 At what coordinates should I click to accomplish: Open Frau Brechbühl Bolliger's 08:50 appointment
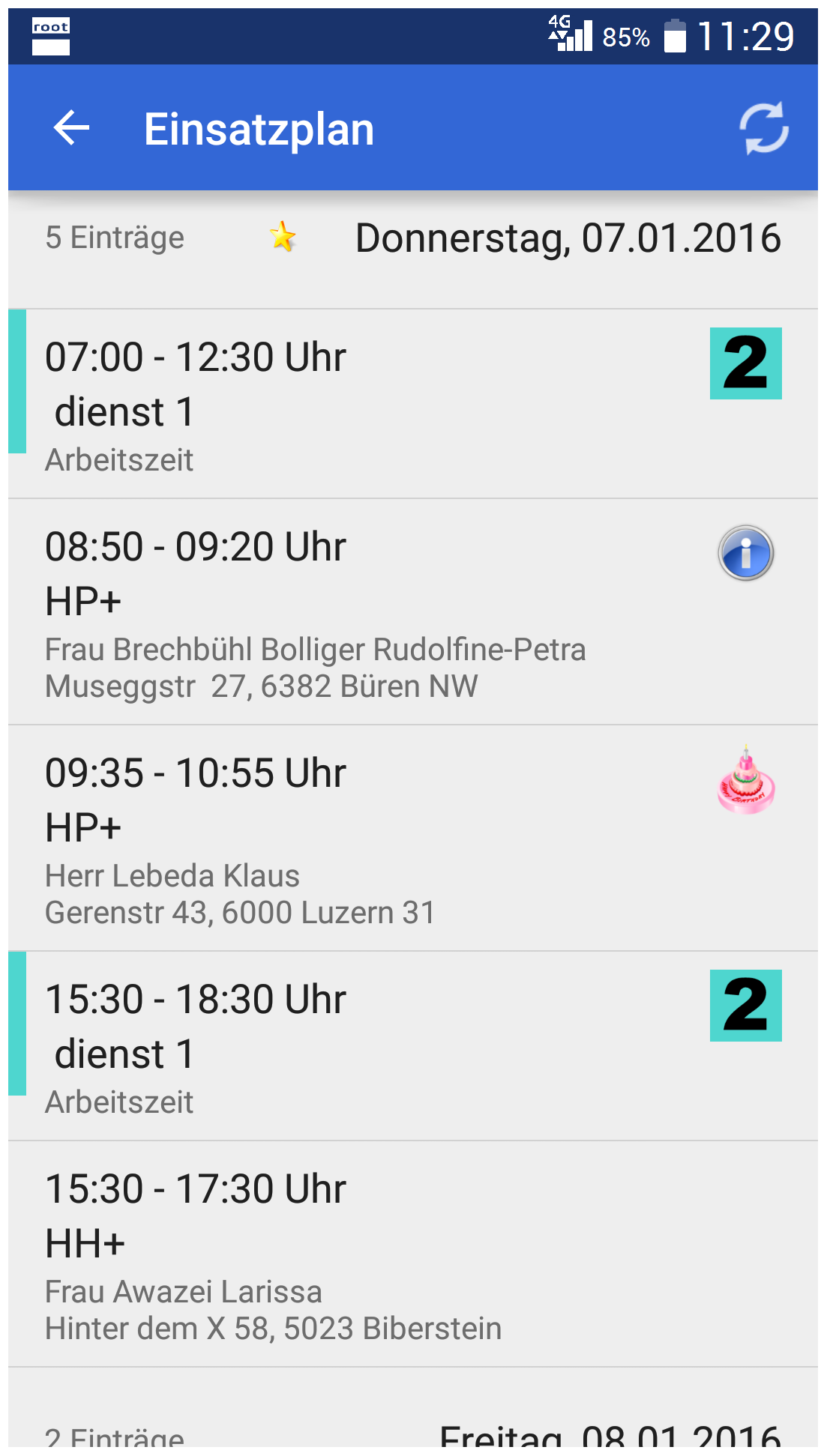point(413,612)
